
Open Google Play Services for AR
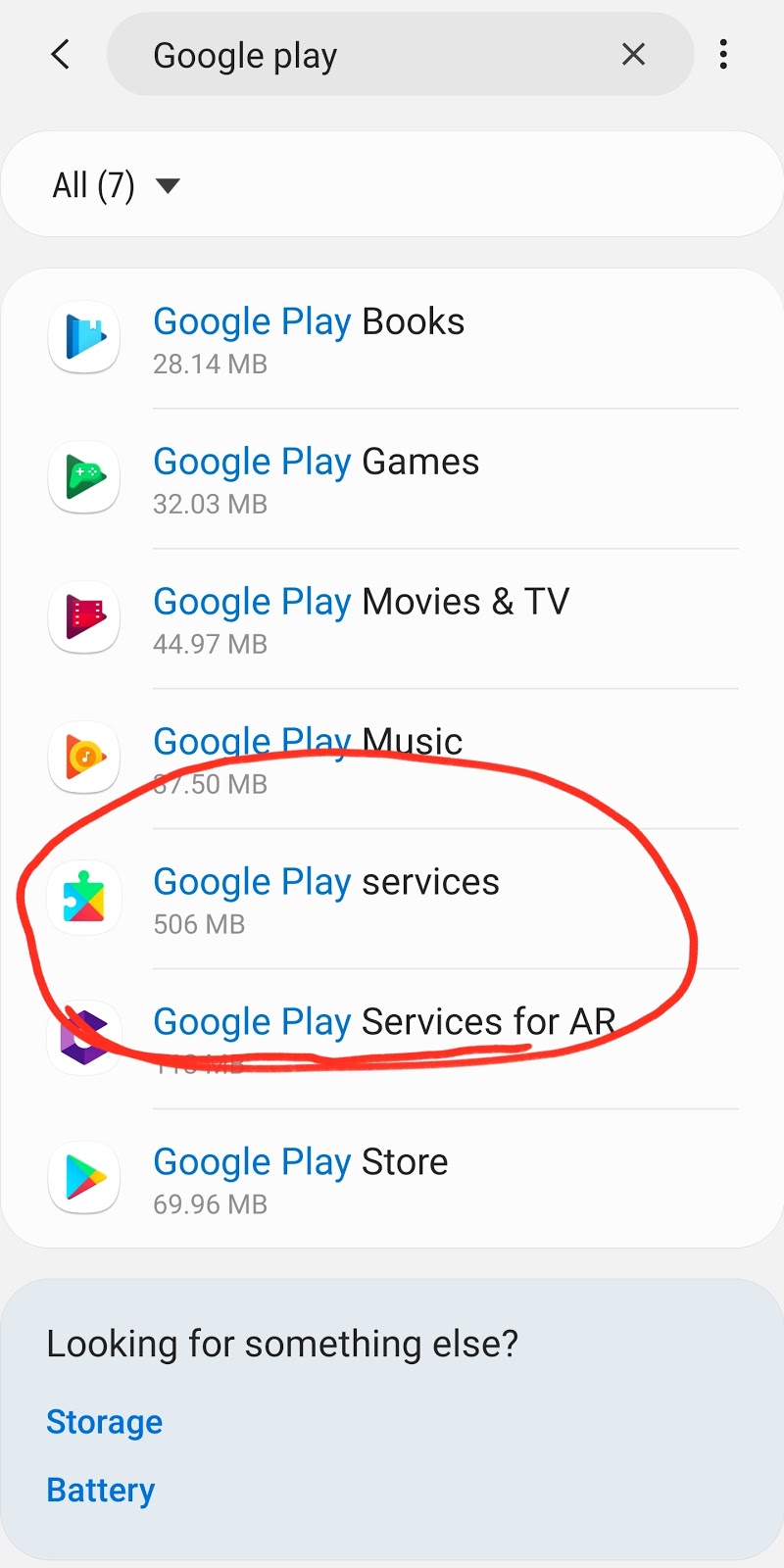[x=392, y=1039]
